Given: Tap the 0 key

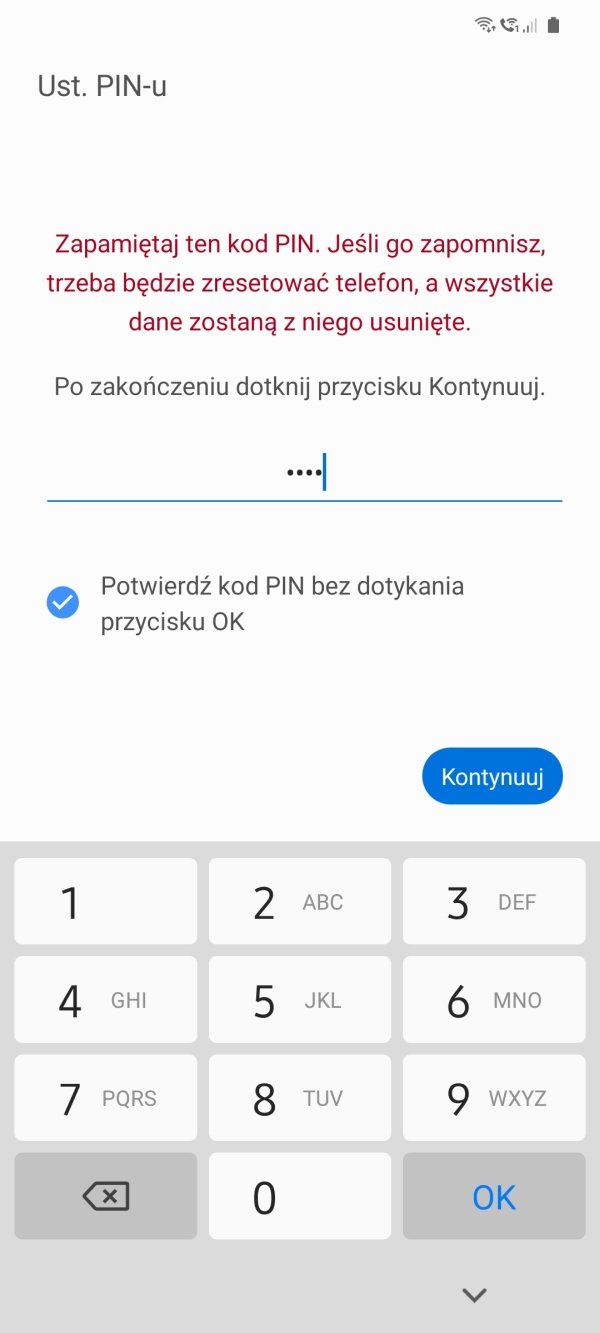Looking at the screenshot, I should coord(300,1196).
